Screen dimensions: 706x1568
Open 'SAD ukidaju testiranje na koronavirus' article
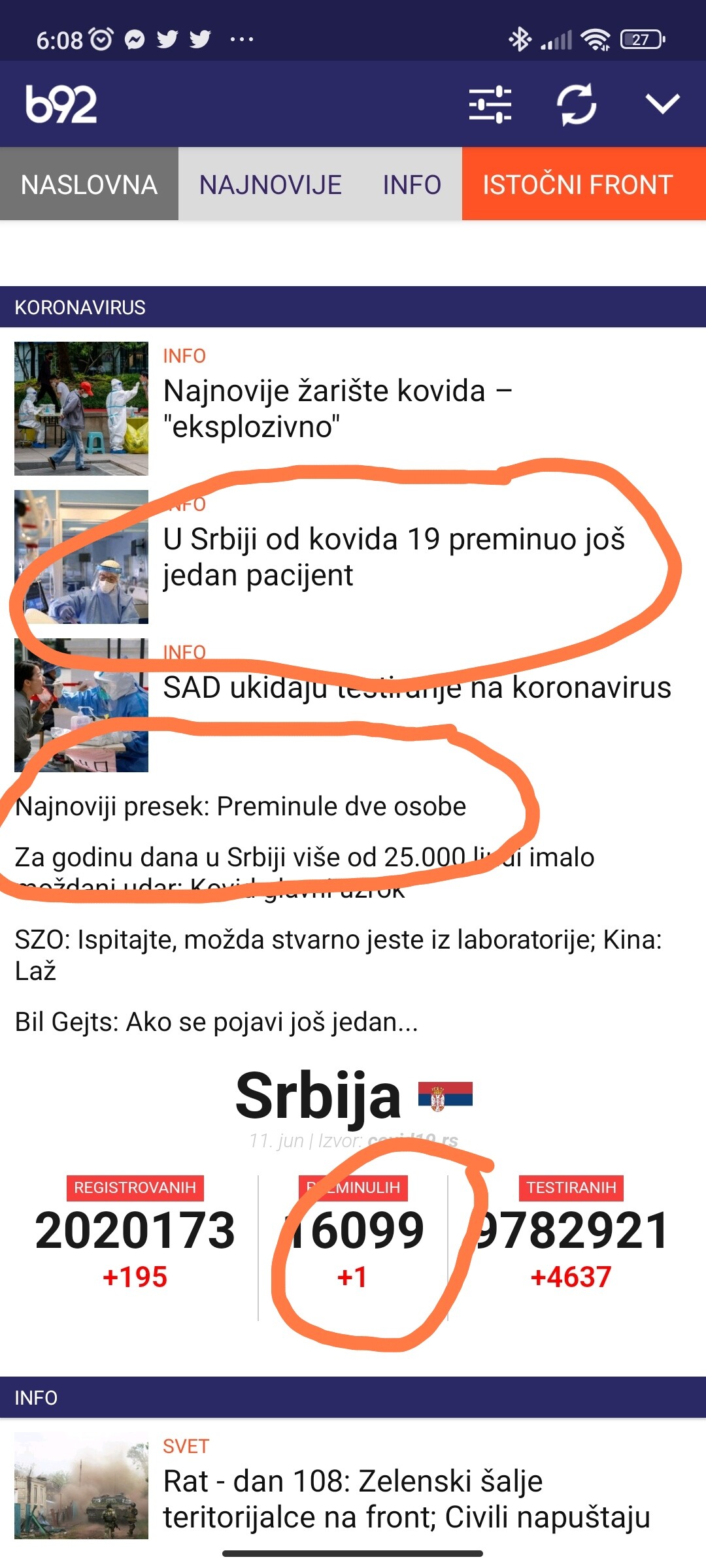416,688
